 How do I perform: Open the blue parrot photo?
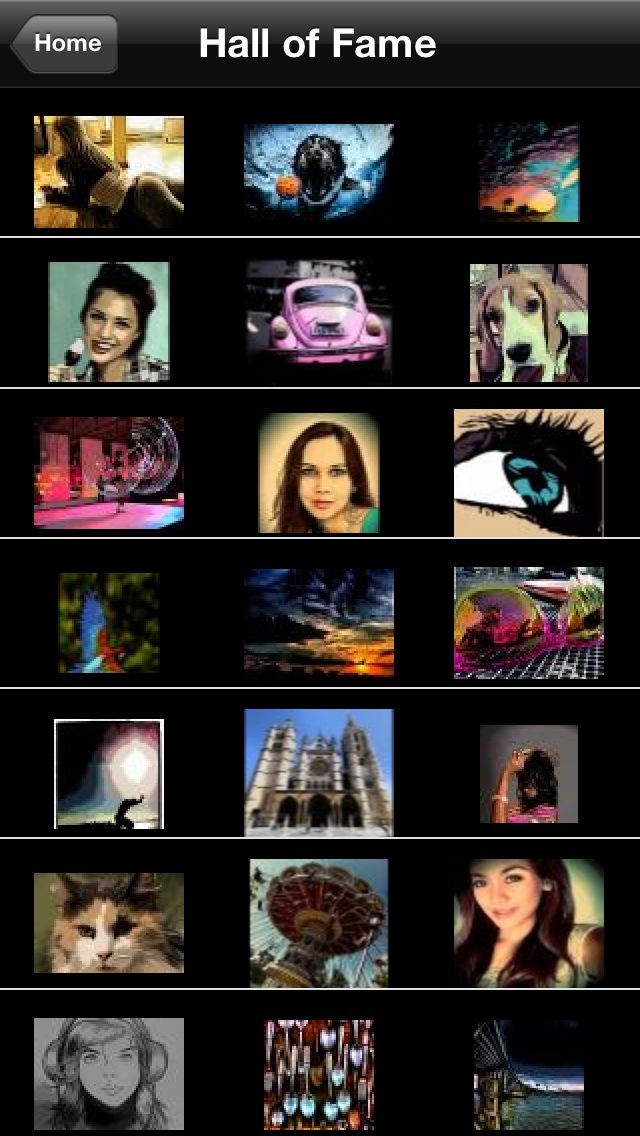pos(109,622)
